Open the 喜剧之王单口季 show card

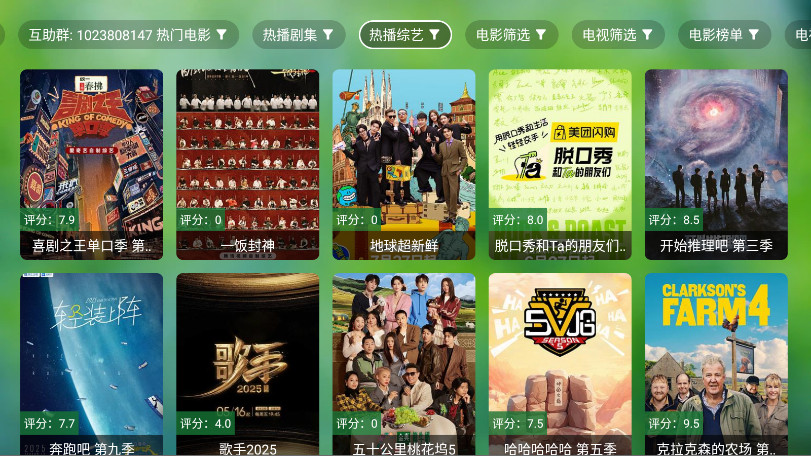point(91,164)
